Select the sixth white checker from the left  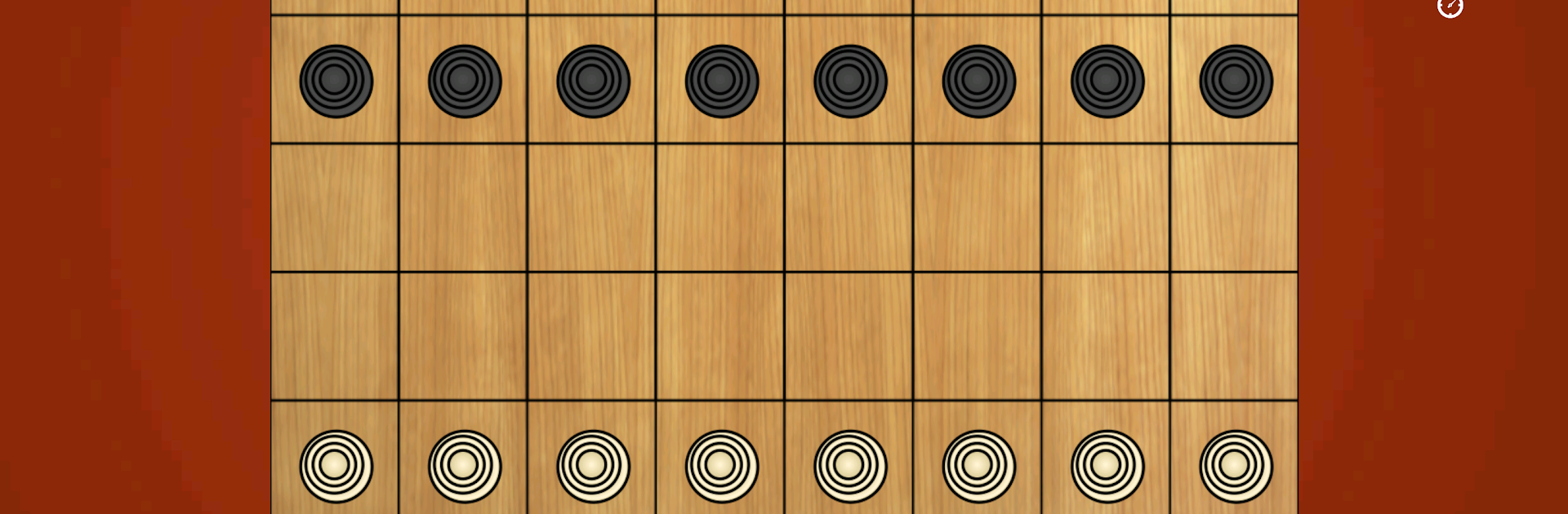pyautogui.click(x=978, y=466)
